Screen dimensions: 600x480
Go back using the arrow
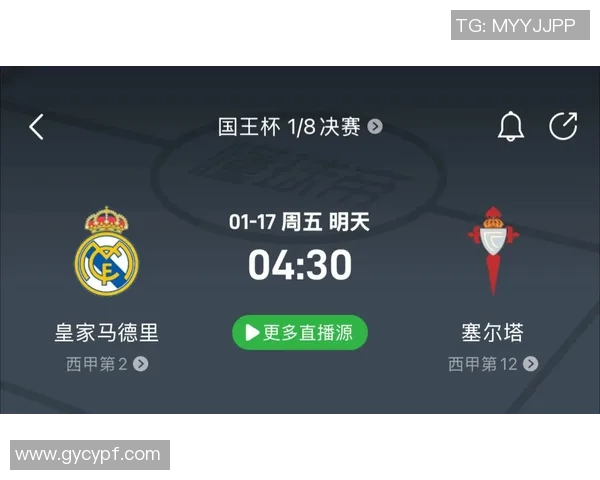(37, 127)
